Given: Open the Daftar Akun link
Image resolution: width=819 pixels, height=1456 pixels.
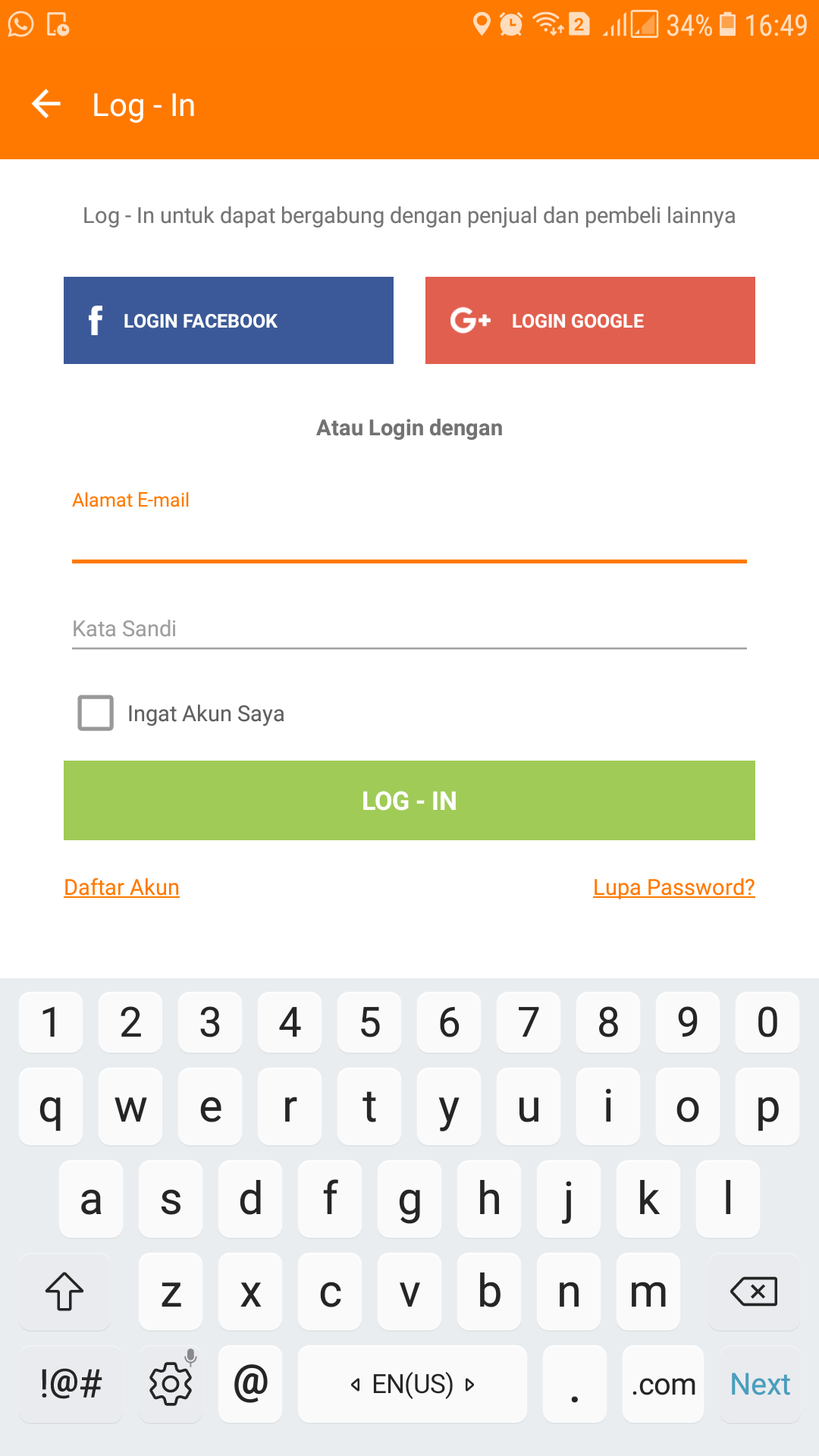Looking at the screenshot, I should tap(121, 886).
